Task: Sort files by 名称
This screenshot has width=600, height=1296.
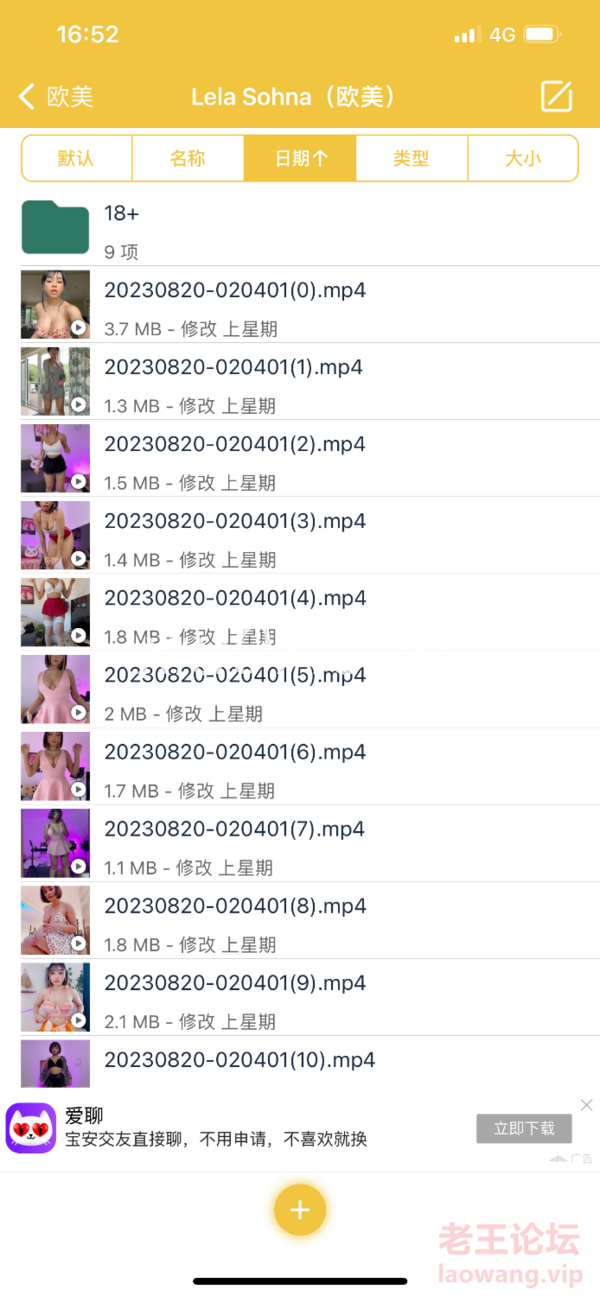Action: coord(187,158)
